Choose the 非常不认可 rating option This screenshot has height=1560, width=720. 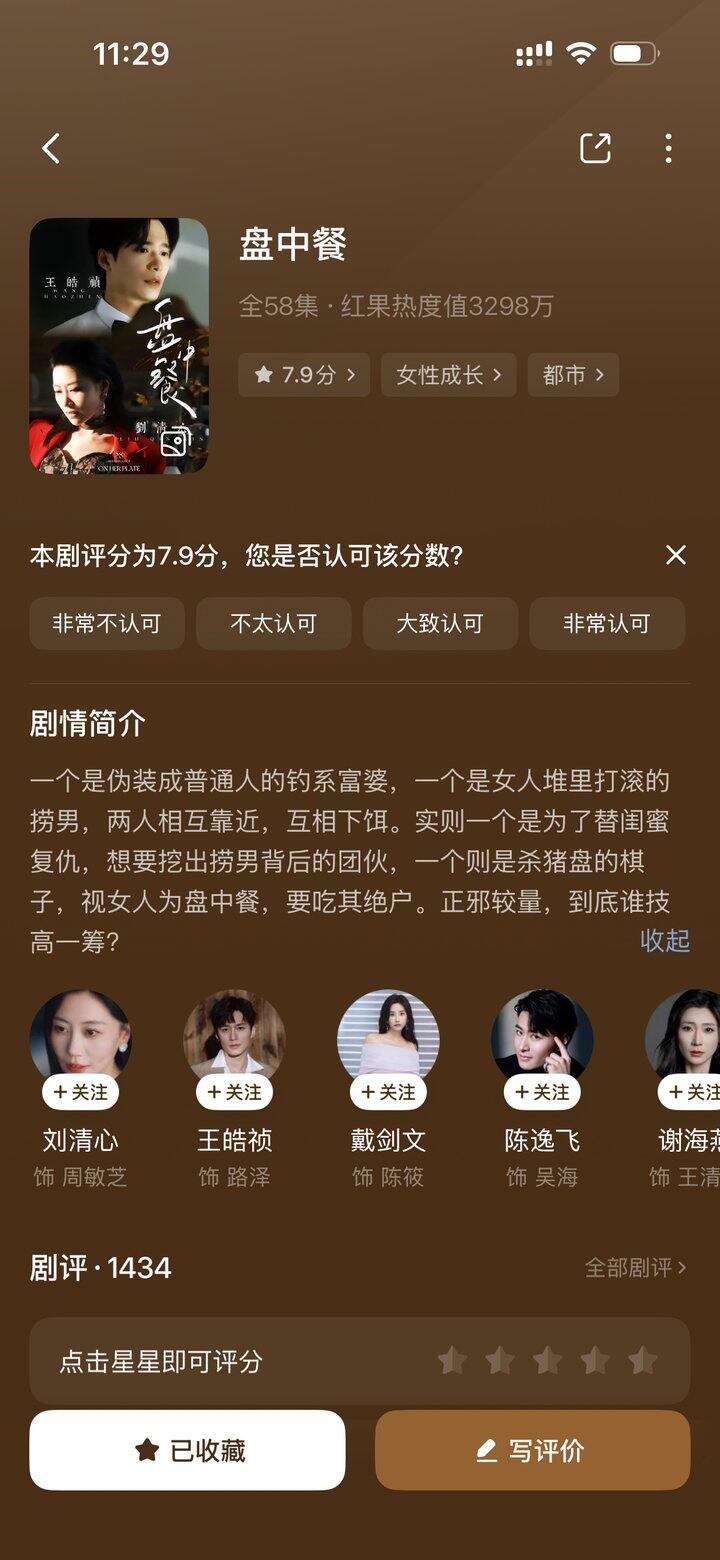pos(106,623)
